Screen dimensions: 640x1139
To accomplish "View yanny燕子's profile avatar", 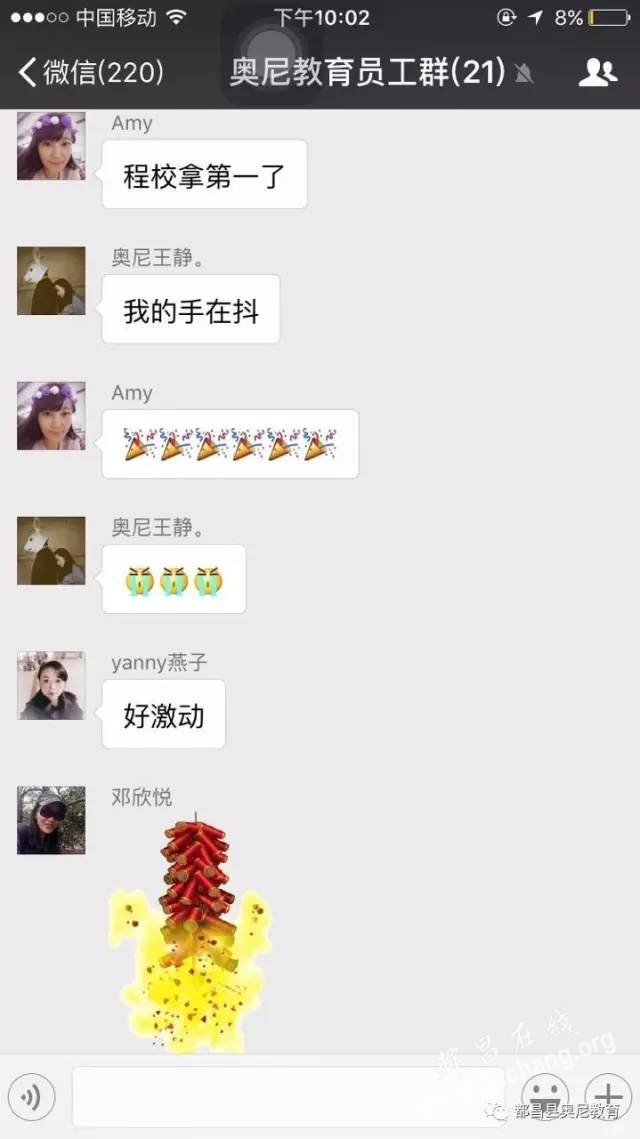I will (x=51, y=686).
